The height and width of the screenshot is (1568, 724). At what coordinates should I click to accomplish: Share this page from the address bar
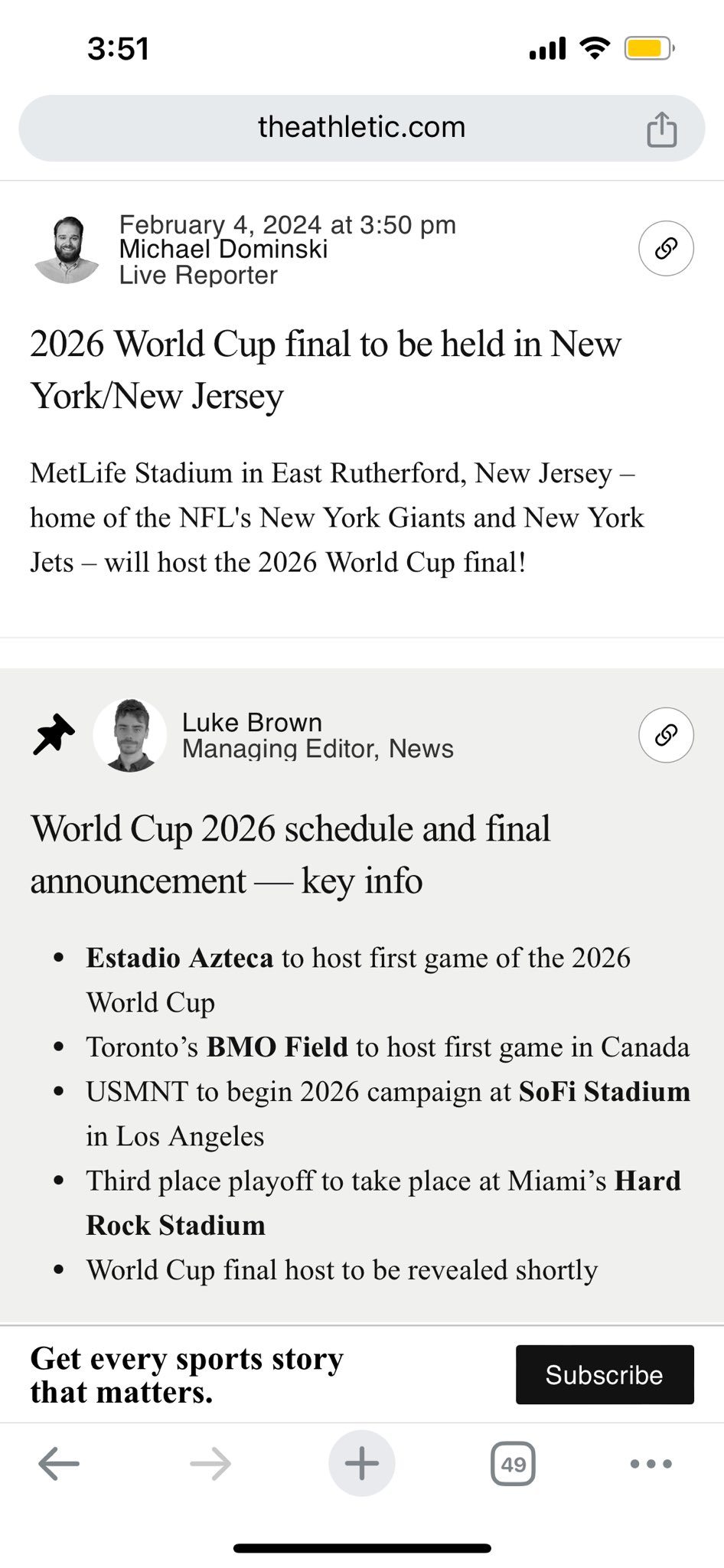[x=662, y=129]
